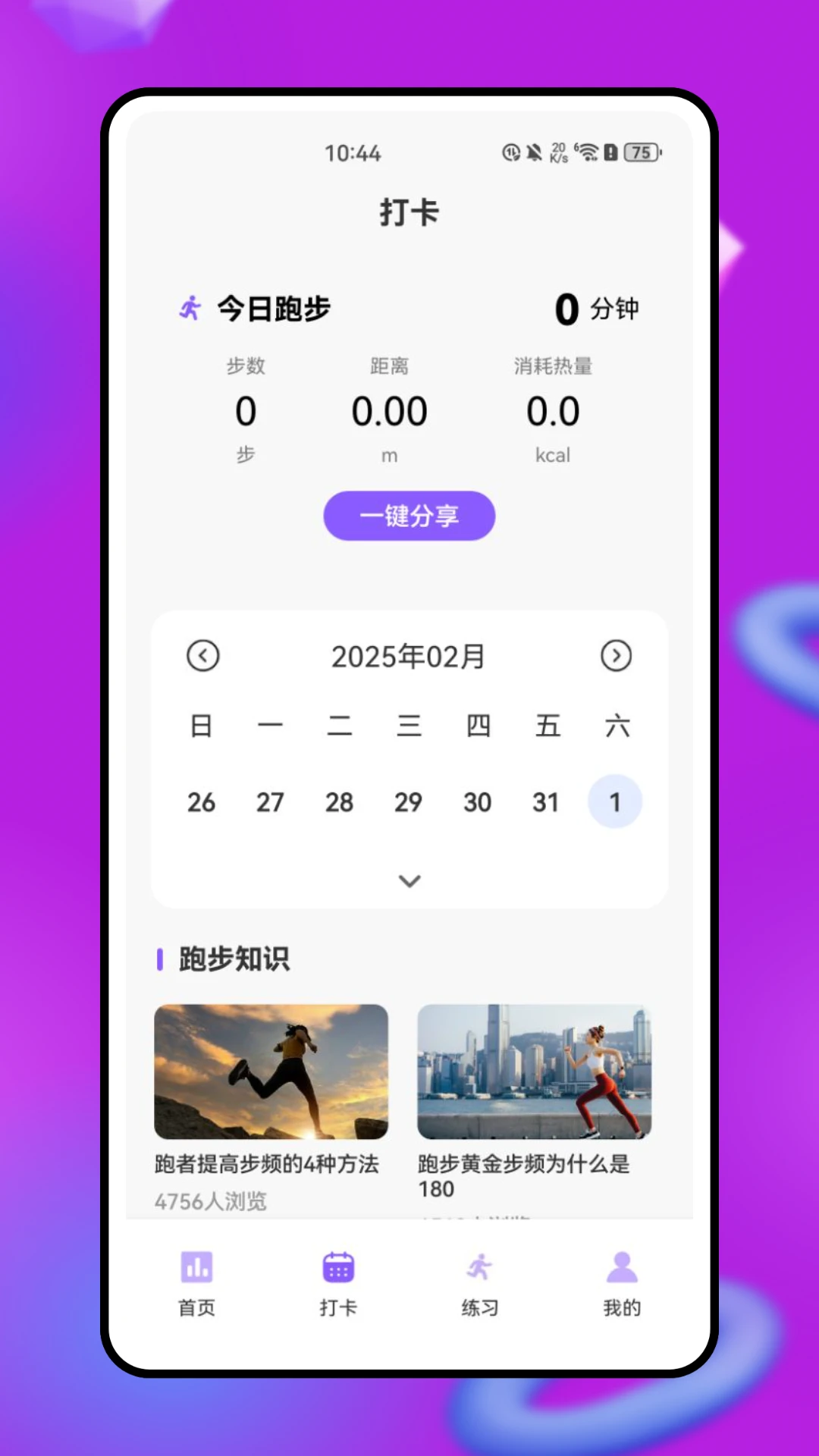
Task: Switch to the 练习 tab
Action: [x=479, y=1284]
